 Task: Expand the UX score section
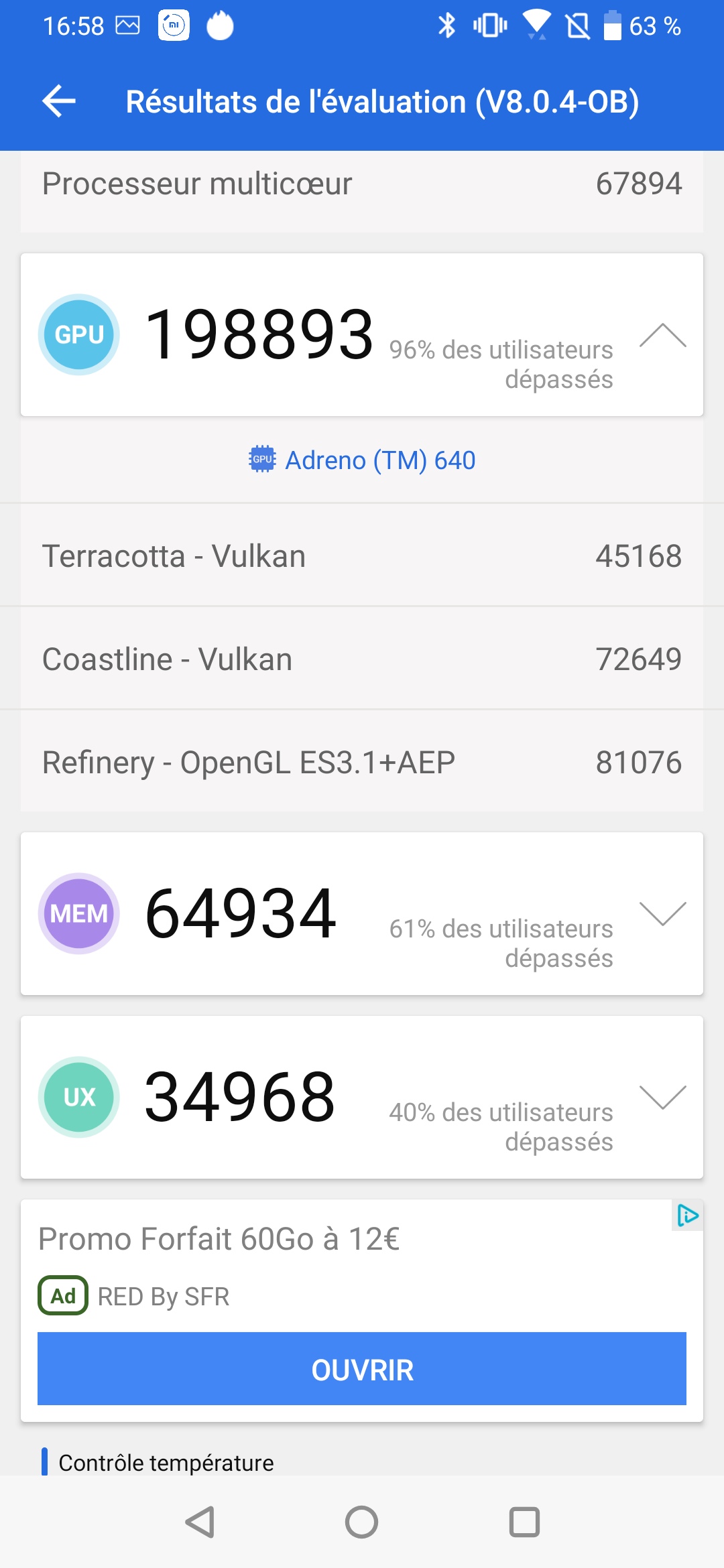tap(662, 1098)
